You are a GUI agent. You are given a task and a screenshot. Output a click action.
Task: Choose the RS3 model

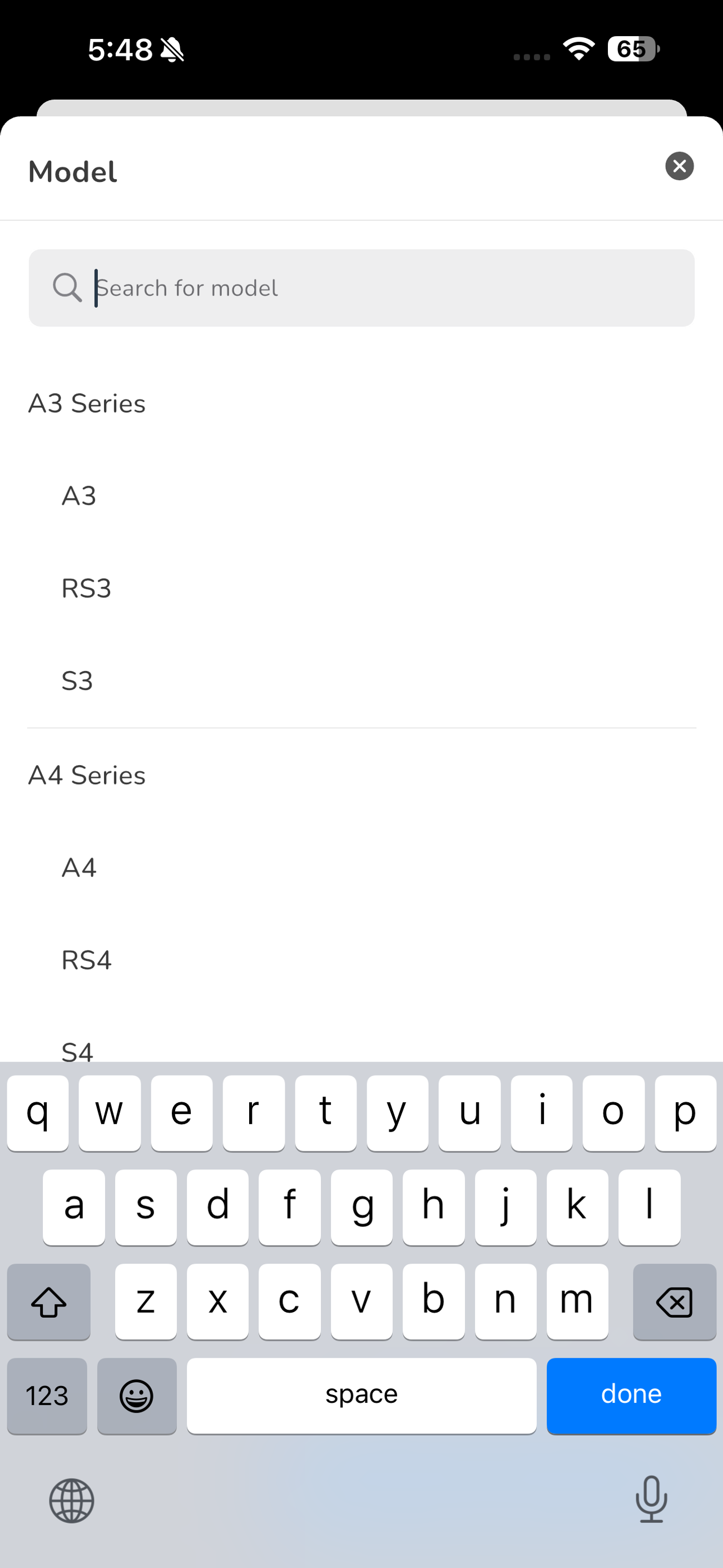tap(86, 589)
